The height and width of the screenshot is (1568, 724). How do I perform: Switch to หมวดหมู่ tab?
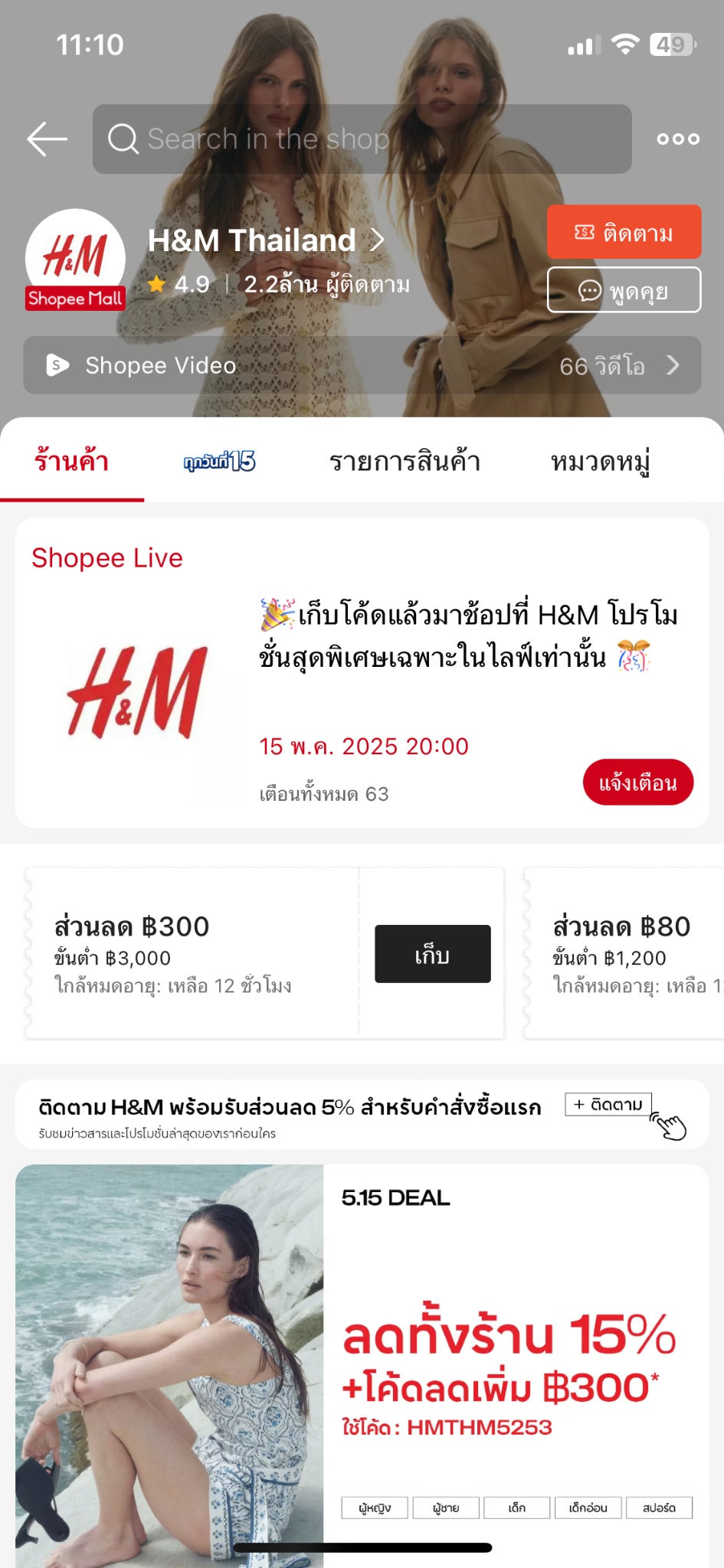pyautogui.click(x=600, y=462)
